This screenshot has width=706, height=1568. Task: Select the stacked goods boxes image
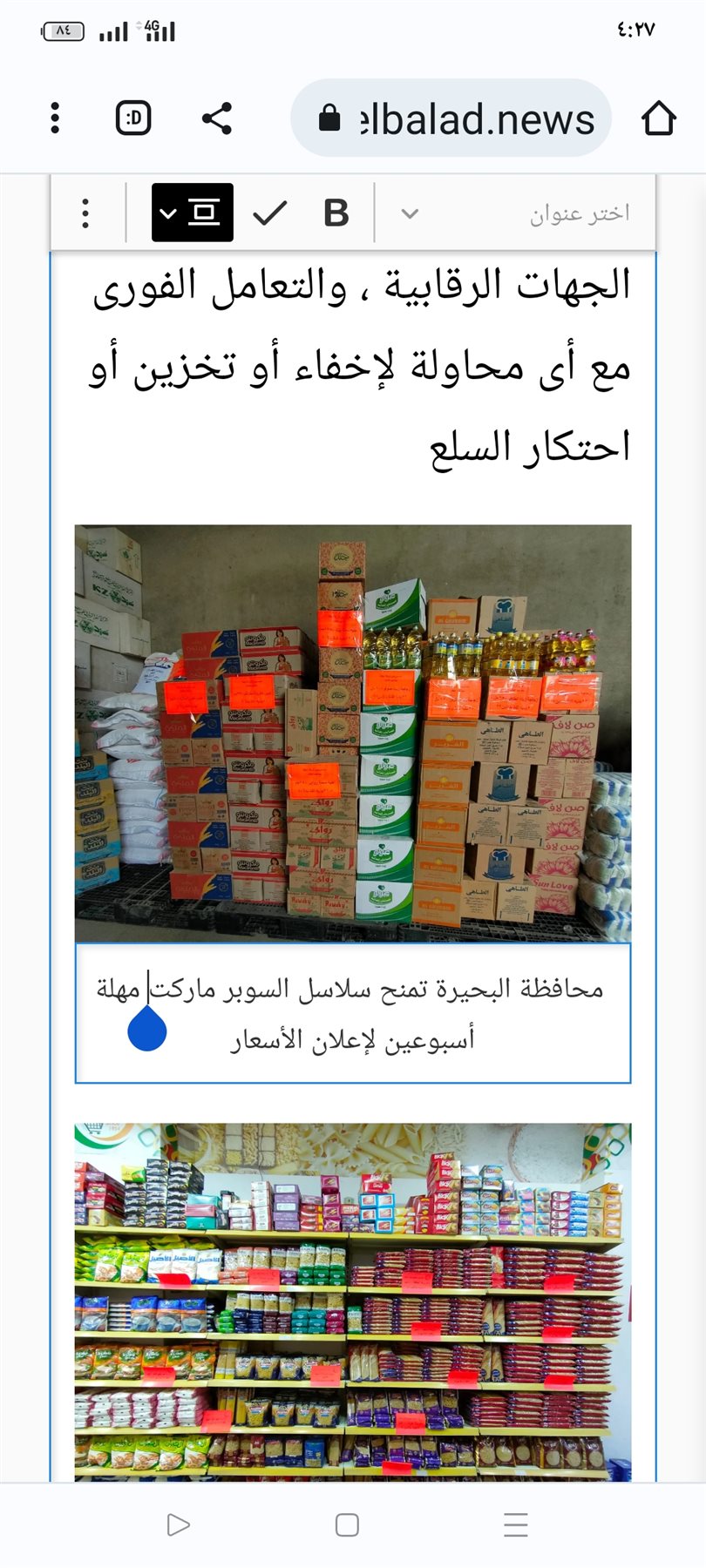pyautogui.click(x=352, y=732)
